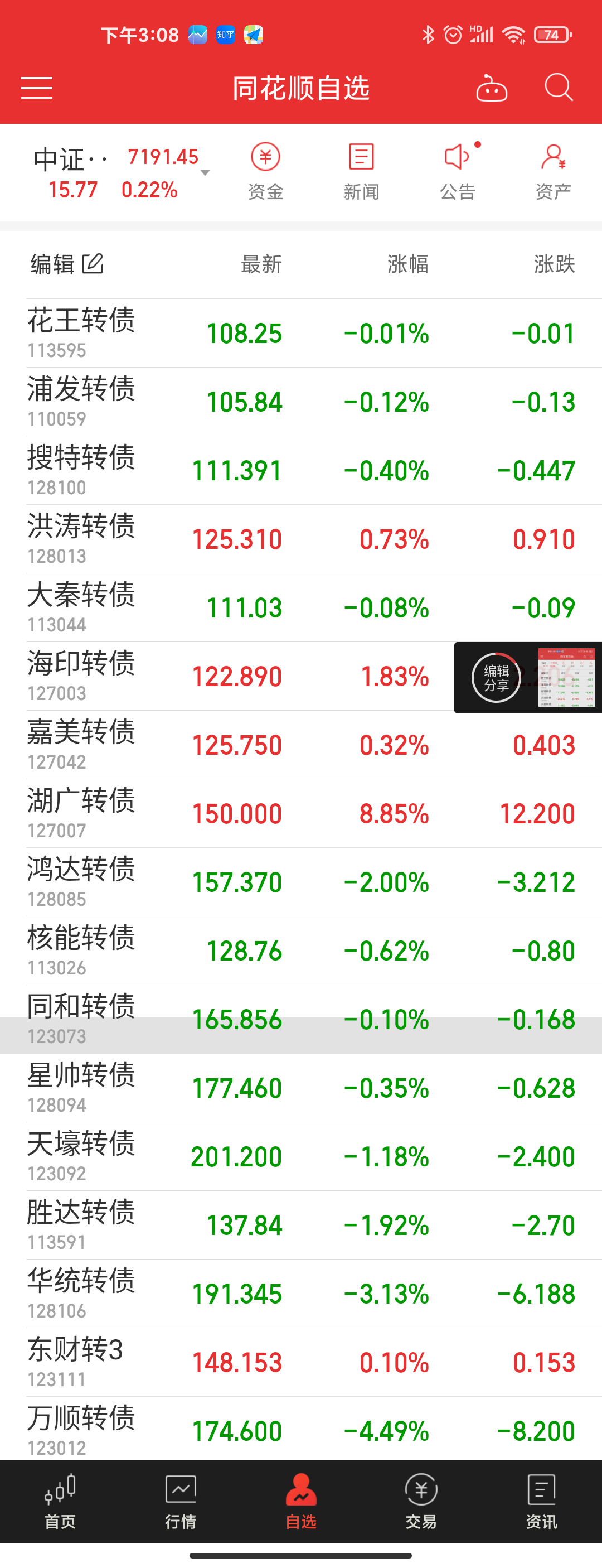
Task: Open 洪涛转债 128013 details
Action: (x=301, y=539)
